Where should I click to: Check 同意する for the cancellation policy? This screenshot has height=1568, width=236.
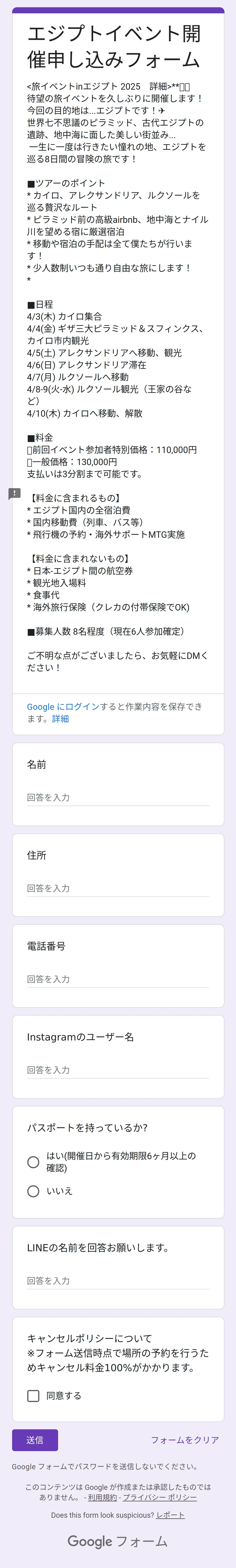(33, 1396)
